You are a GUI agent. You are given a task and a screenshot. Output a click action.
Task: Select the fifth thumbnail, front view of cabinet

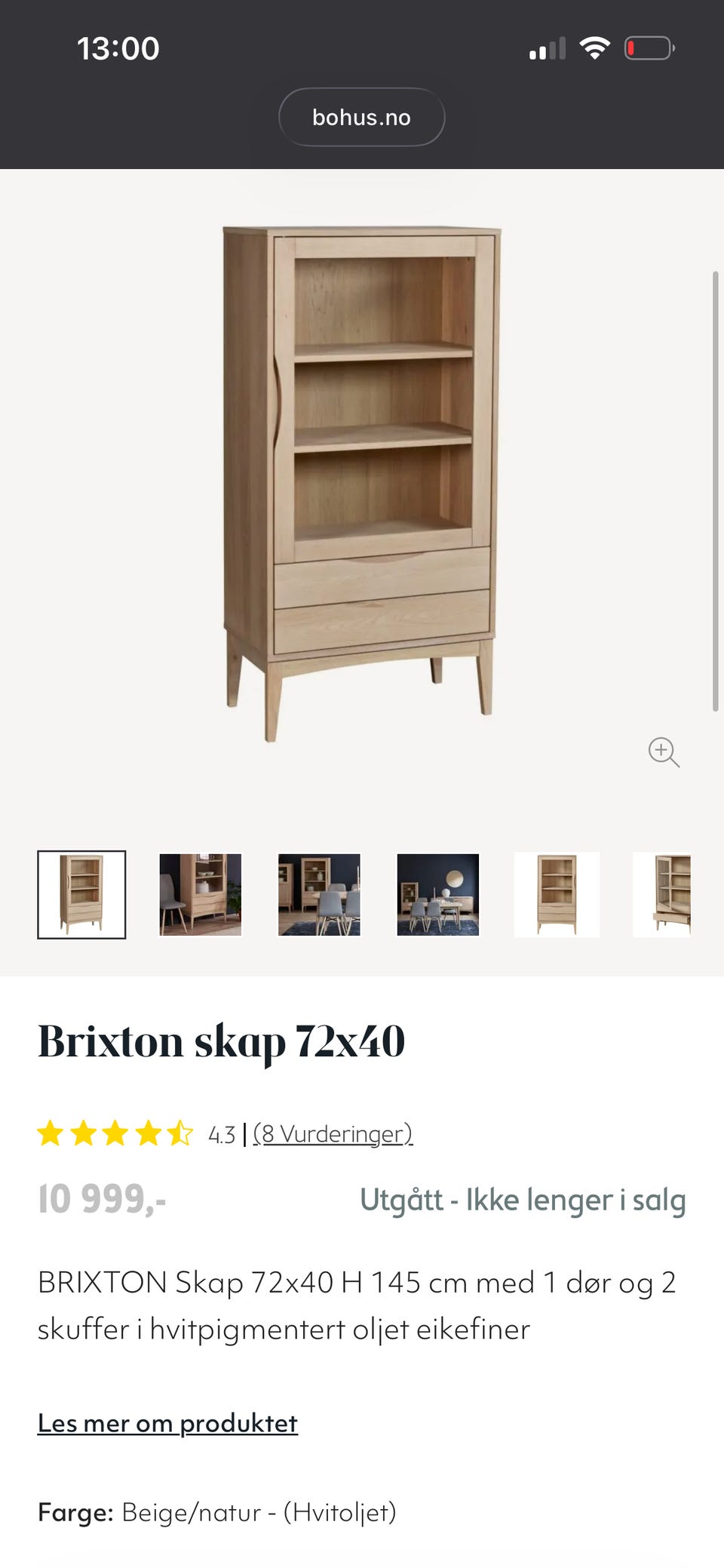coord(557,894)
